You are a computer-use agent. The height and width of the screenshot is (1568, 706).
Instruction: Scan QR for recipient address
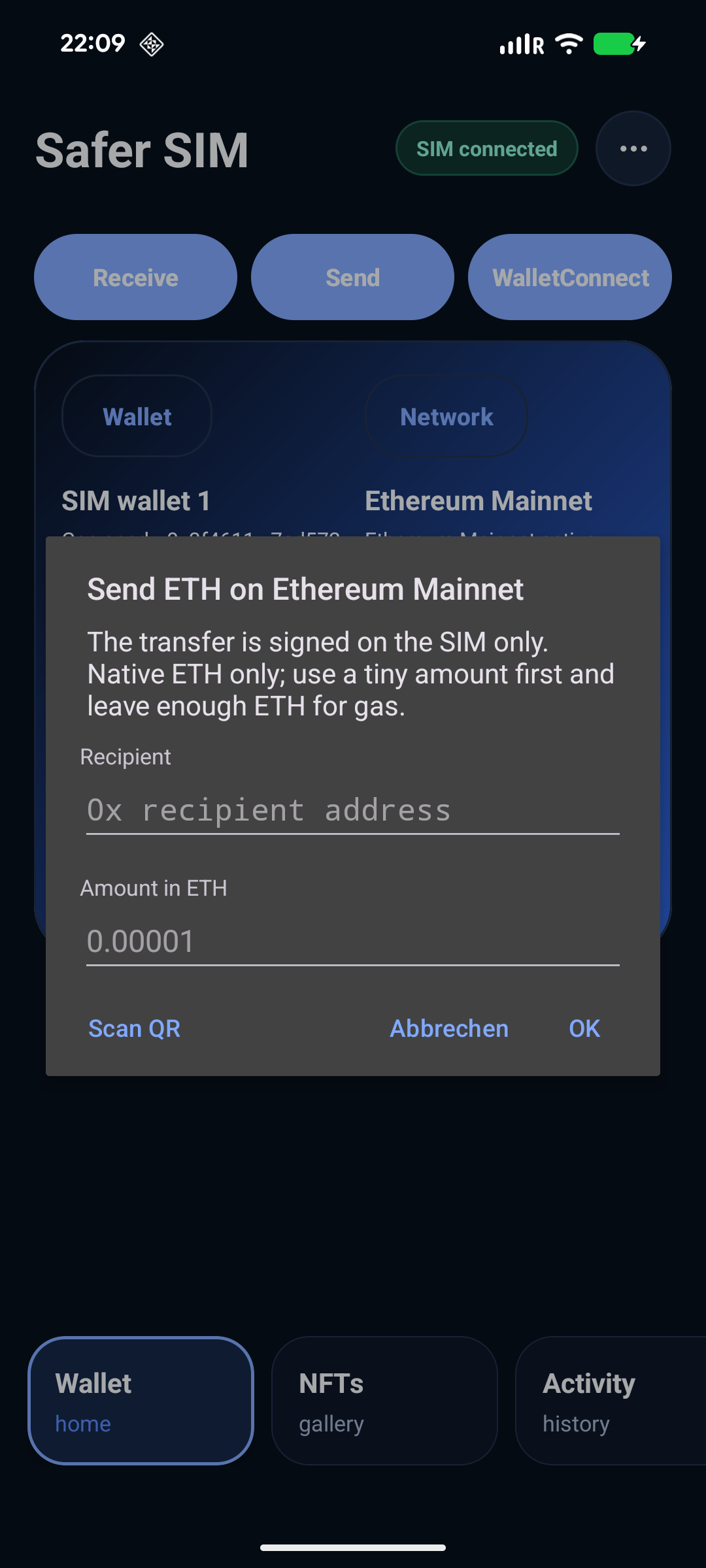134,1028
